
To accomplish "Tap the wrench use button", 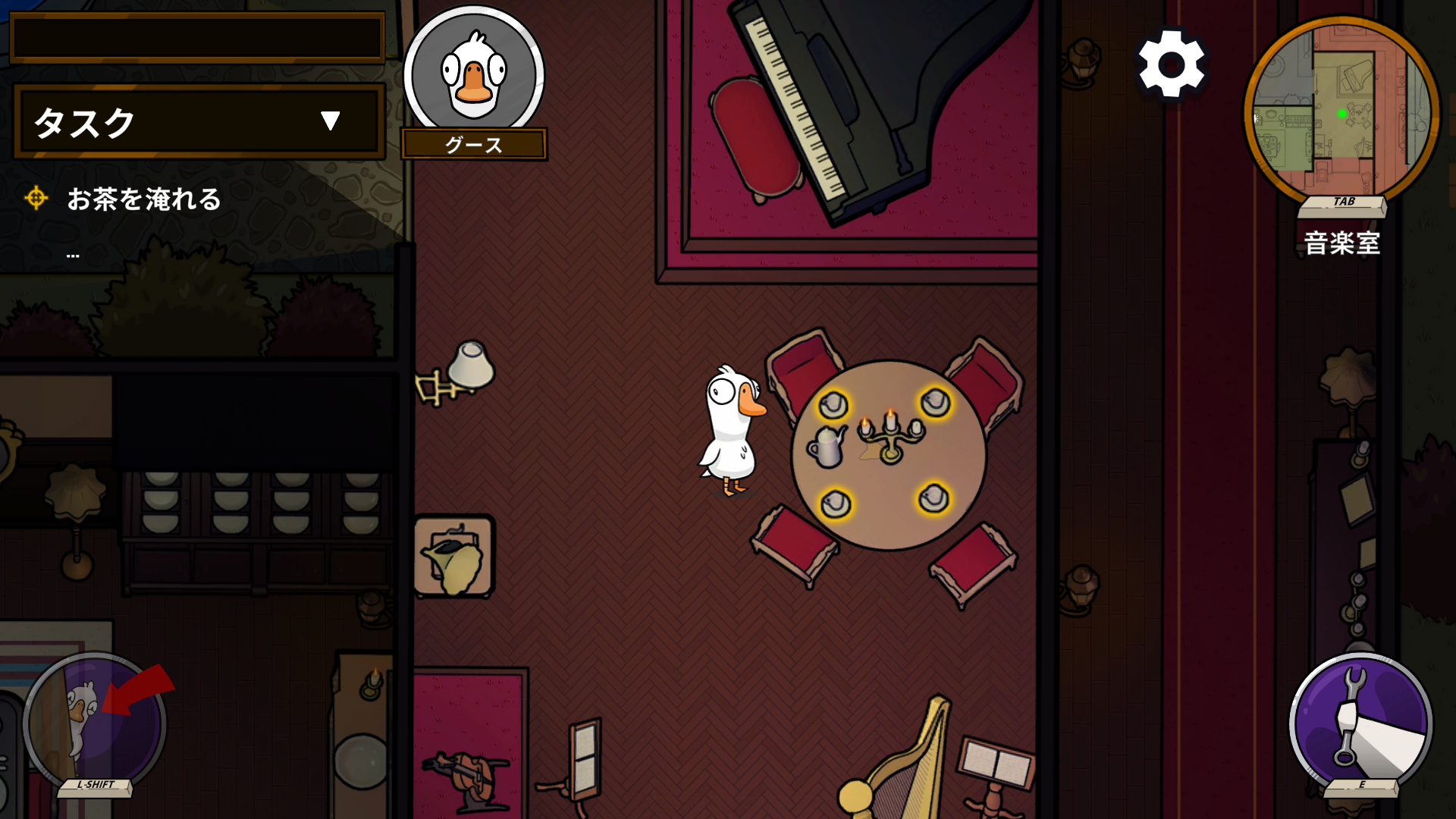I will click(1360, 723).
